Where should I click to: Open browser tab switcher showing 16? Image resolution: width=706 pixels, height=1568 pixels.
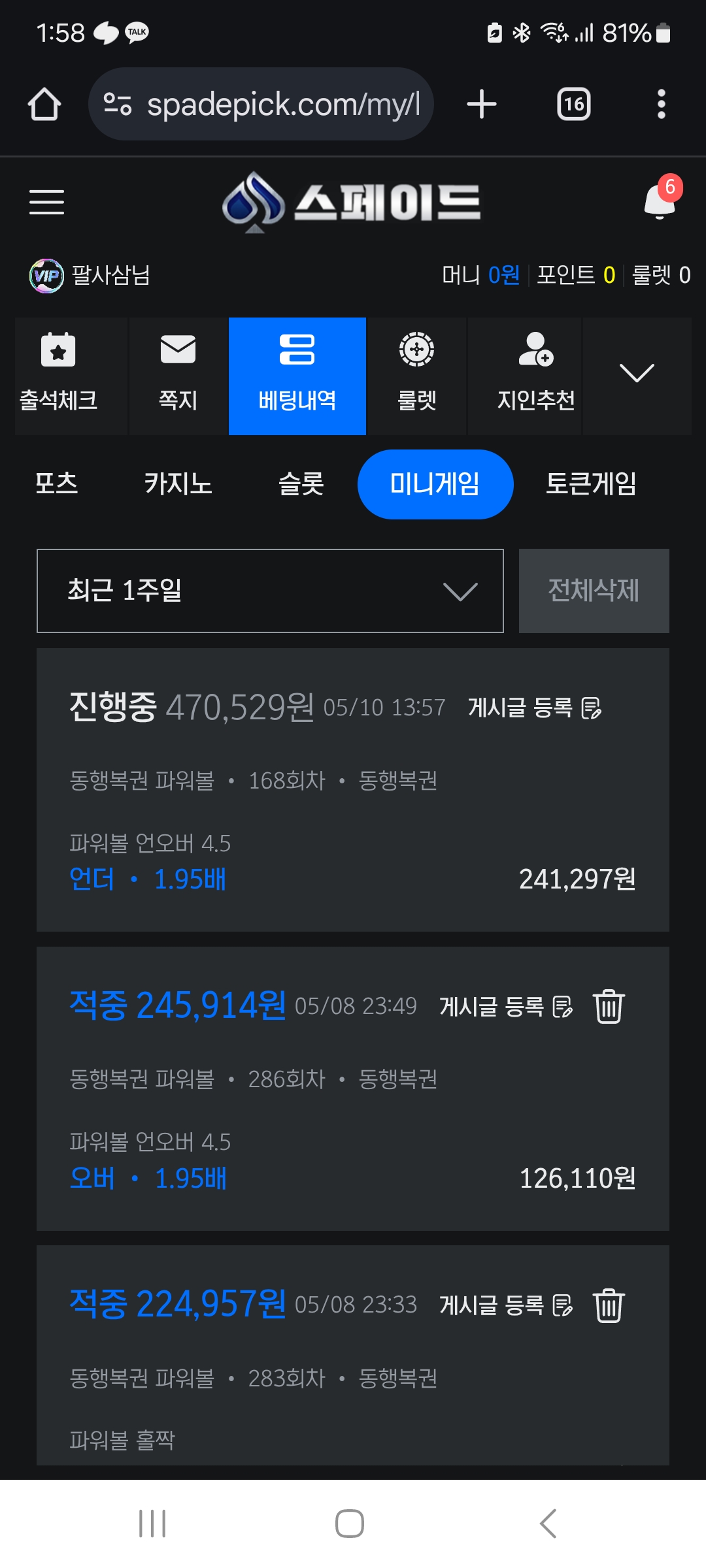pos(573,105)
